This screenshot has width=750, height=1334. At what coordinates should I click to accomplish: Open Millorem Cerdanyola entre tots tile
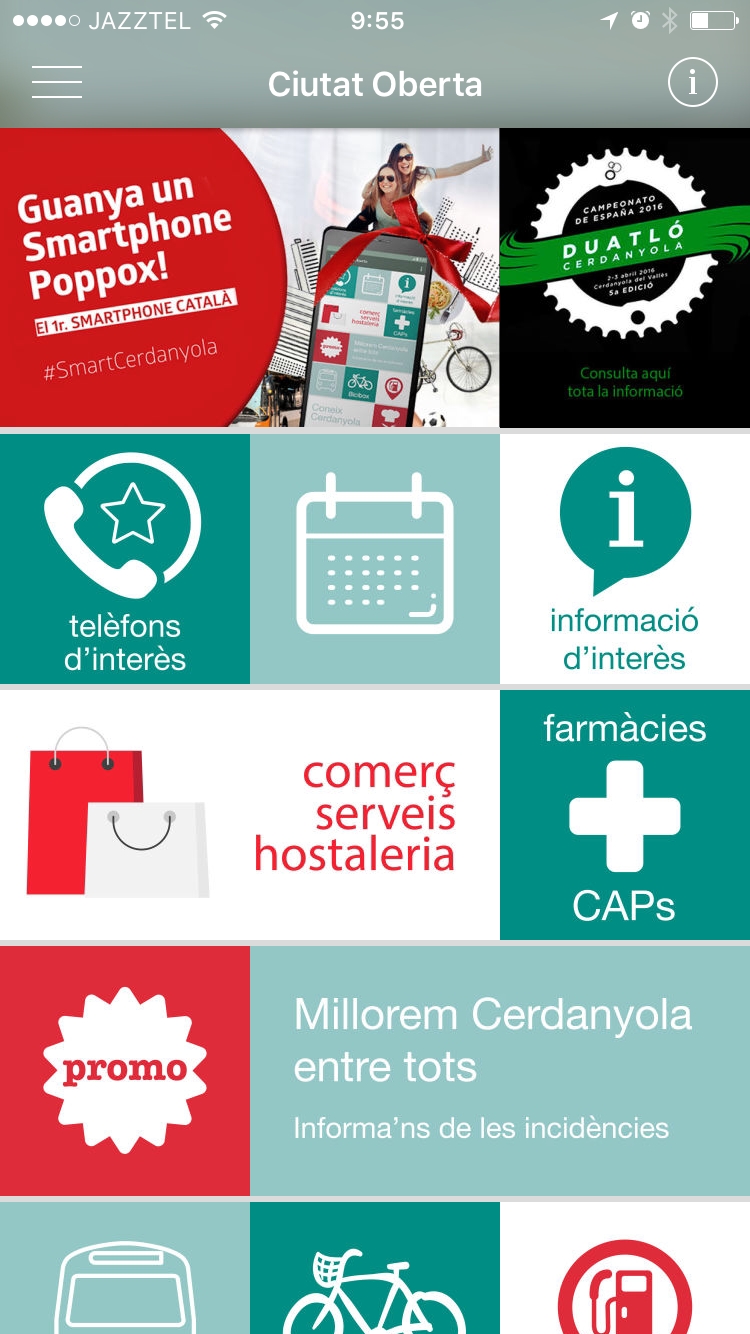point(500,1071)
